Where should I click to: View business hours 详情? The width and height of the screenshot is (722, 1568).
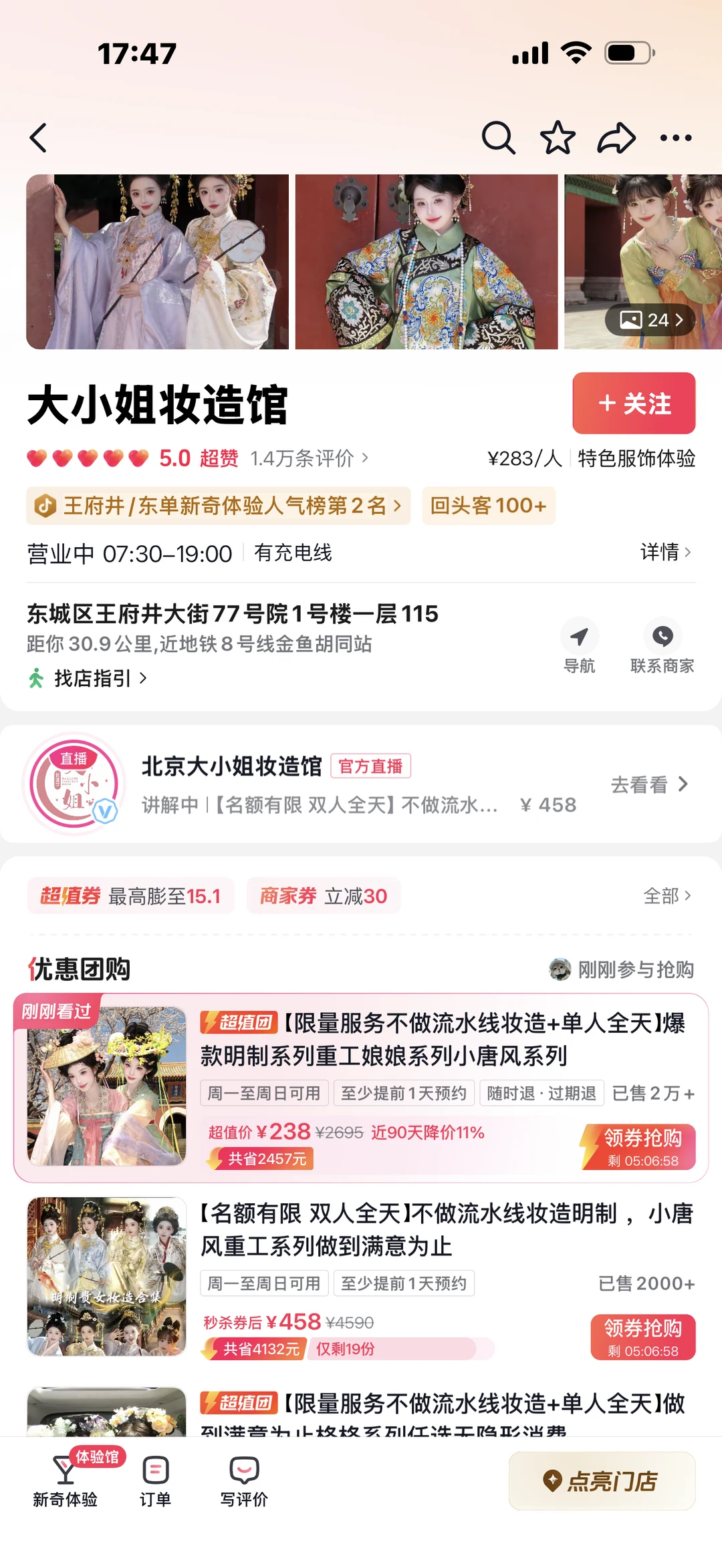coord(665,552)
